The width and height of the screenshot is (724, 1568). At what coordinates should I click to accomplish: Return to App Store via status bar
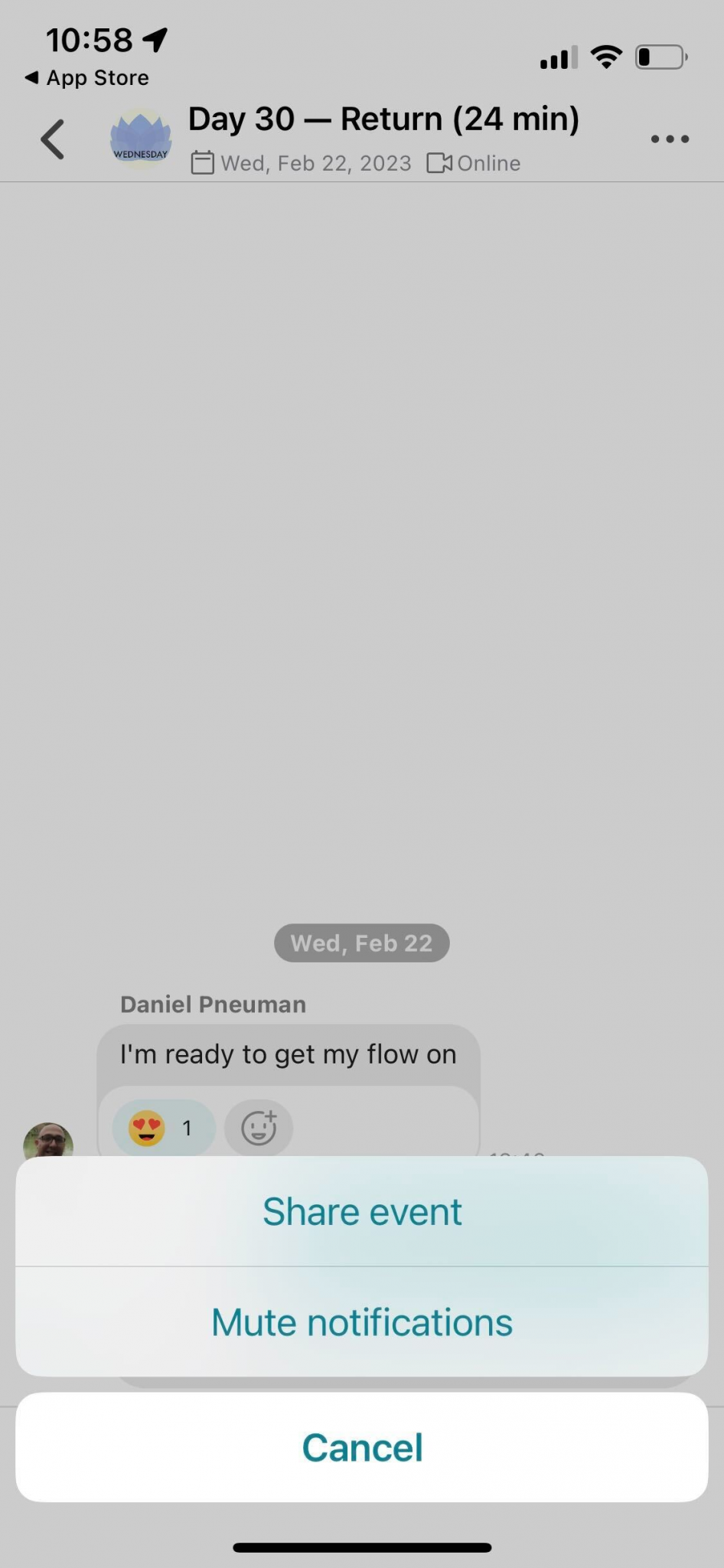(x=86, y=78)
